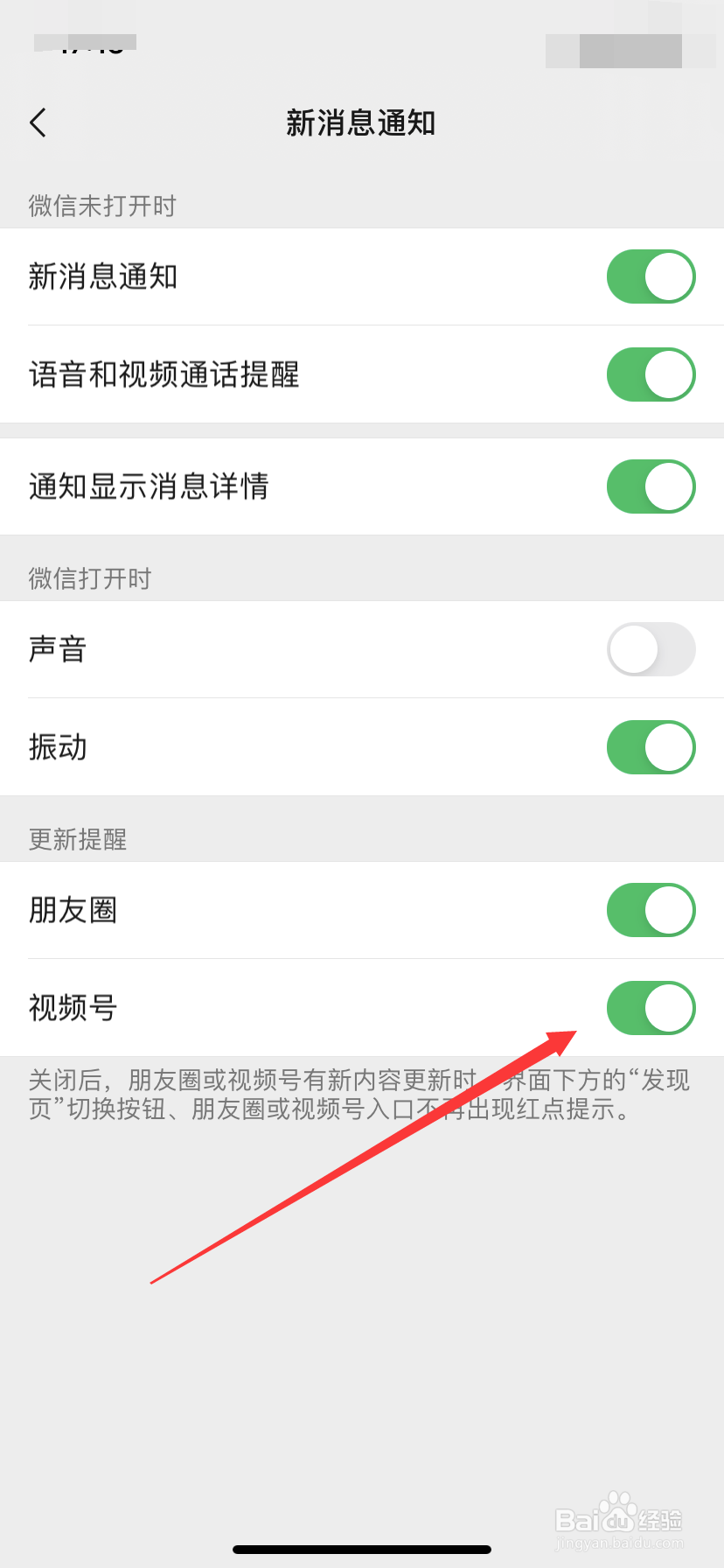Screen dimensions: 724x1568
Task: Click the 声音 row label
Action: pyautogui.click(x=56, y=648)
